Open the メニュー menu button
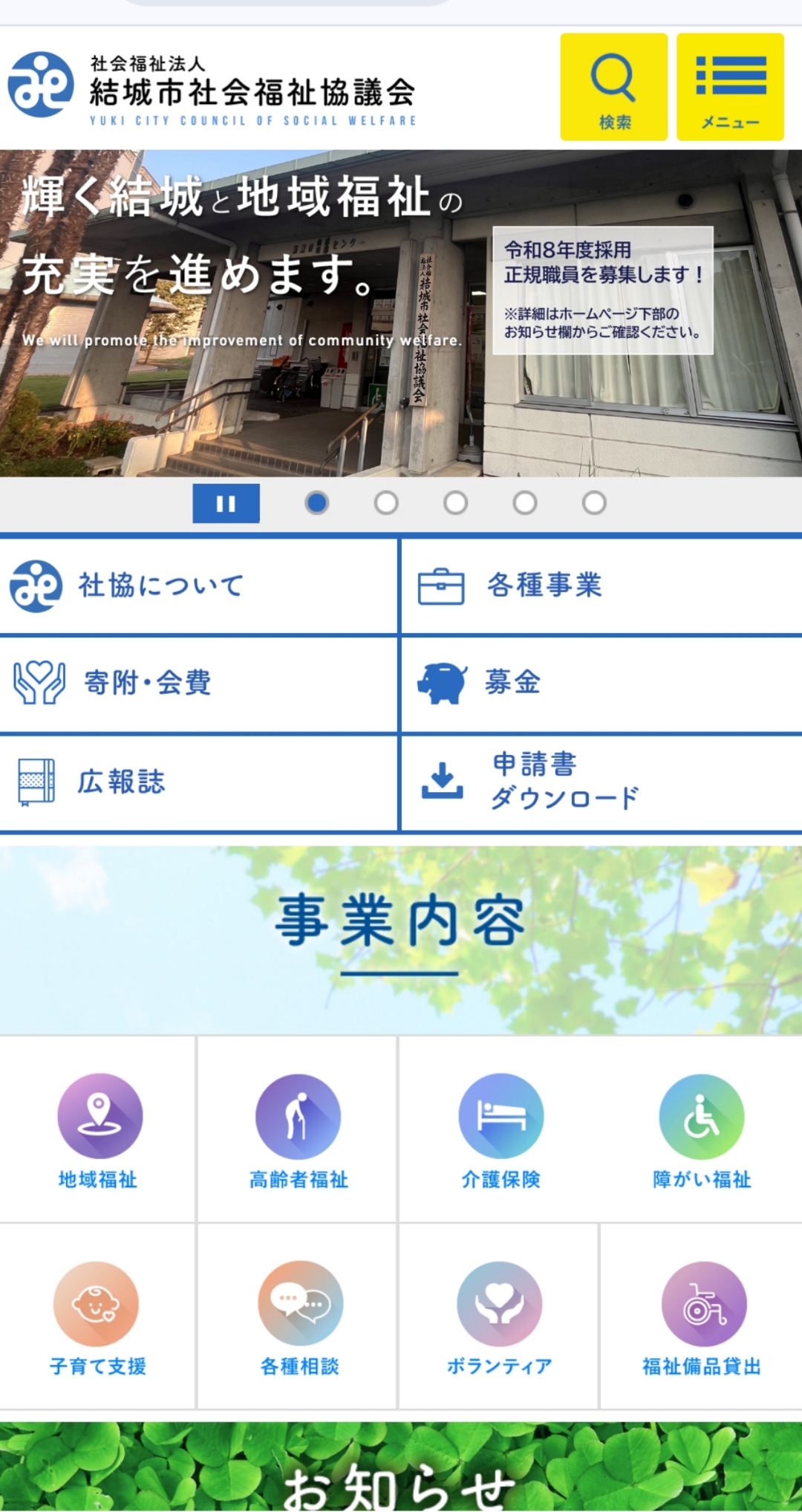 point(730,87)
